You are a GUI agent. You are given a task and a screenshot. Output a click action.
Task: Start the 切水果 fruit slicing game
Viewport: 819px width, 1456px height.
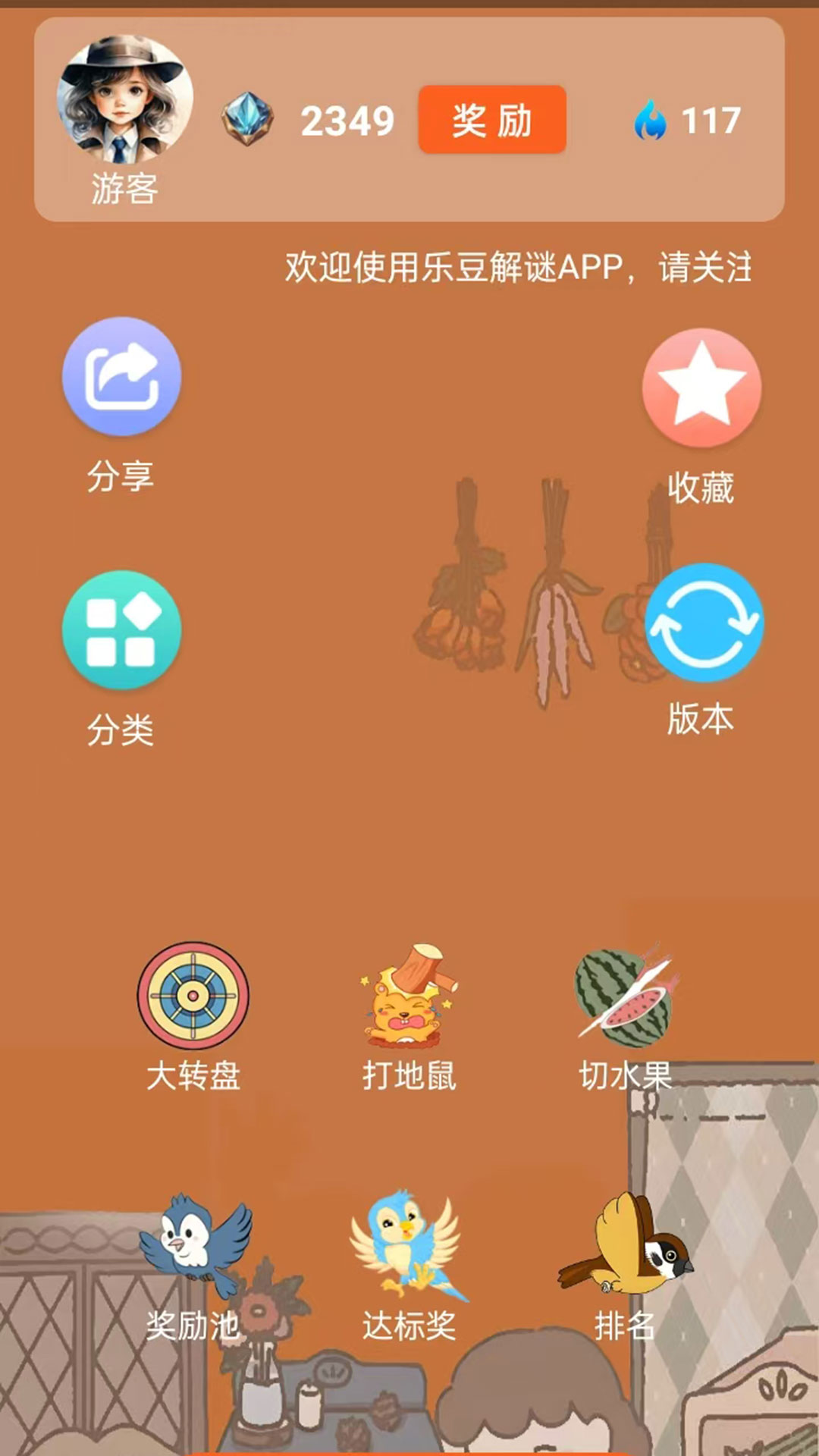tap(625, 996)
